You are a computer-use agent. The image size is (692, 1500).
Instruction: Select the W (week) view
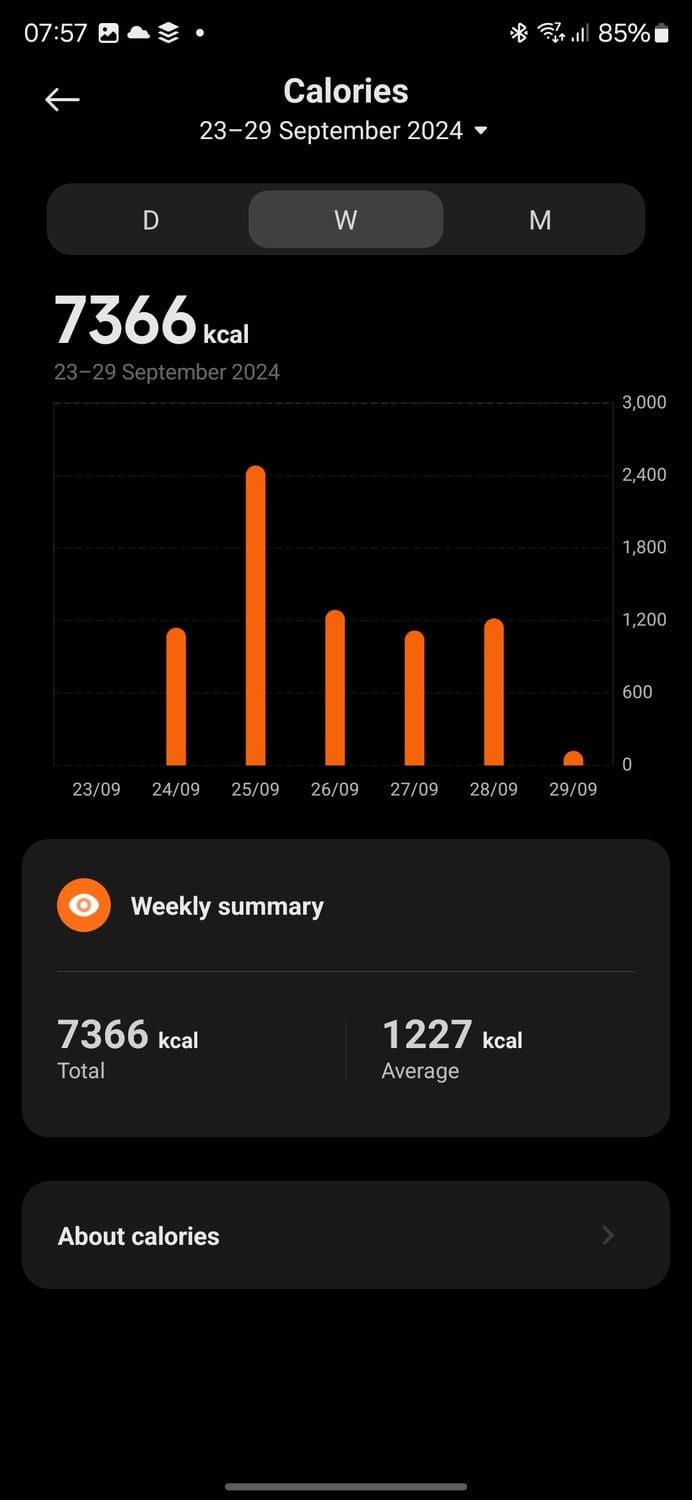[x=345, y=220]
